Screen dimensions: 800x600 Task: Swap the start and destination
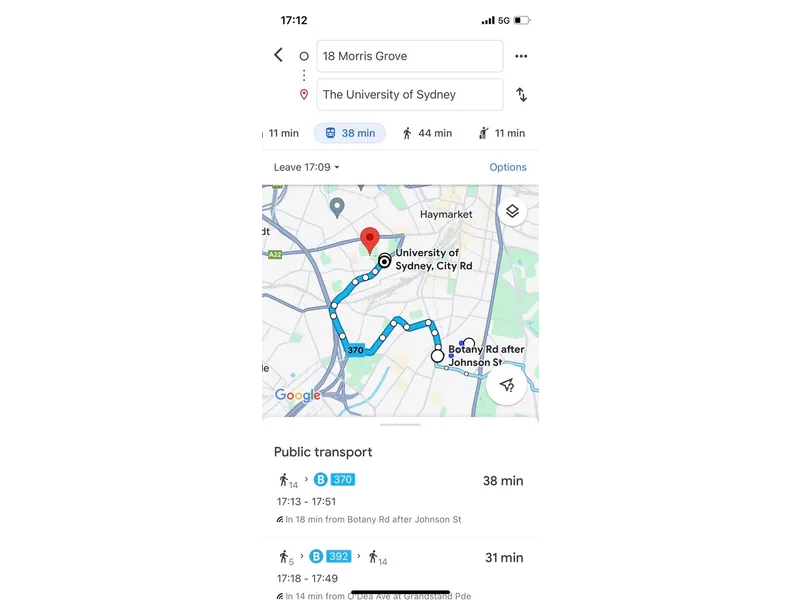521,95
